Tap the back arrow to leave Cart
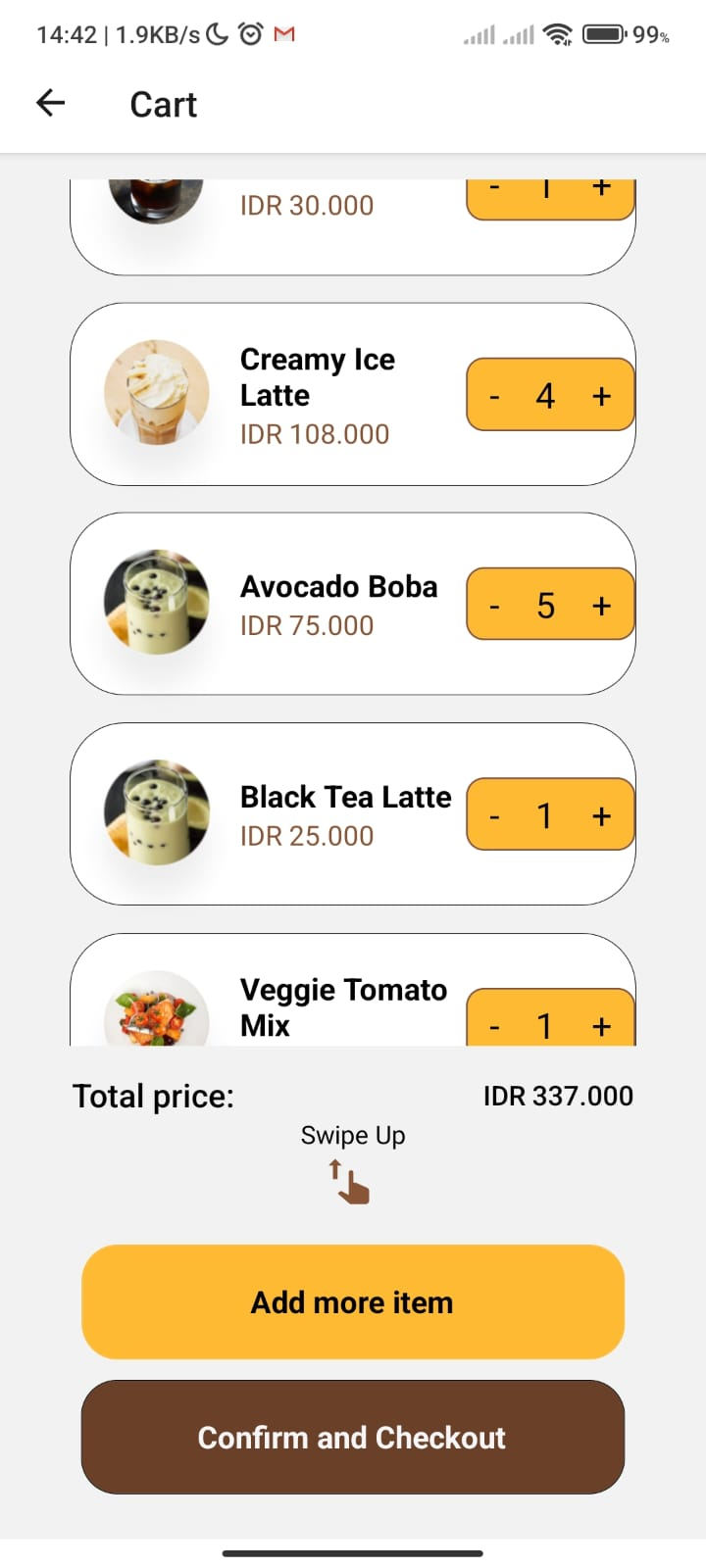The image size is (706, 1568). click(50, 103)
